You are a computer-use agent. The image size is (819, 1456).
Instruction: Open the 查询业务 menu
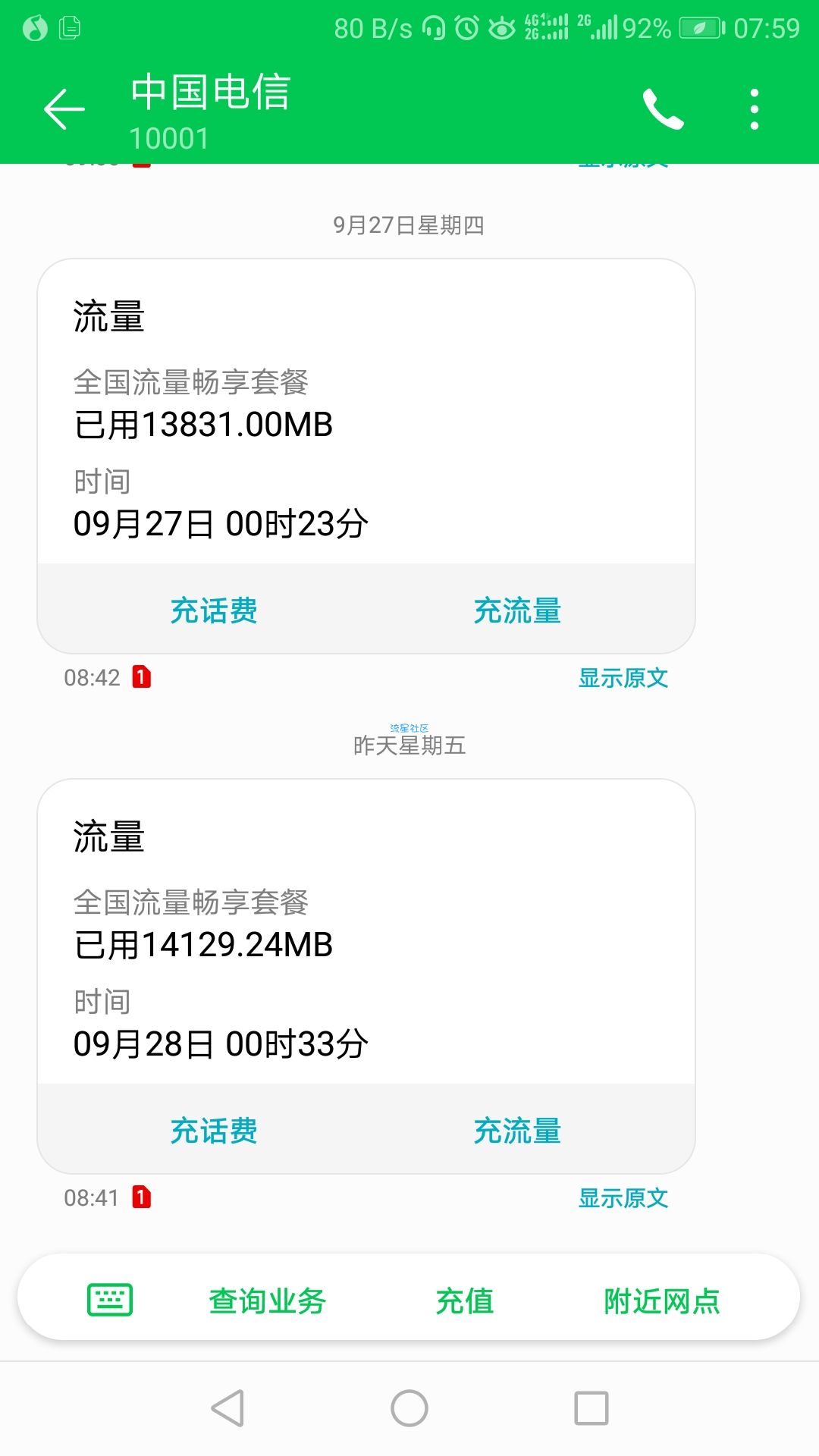[268, 1301]
